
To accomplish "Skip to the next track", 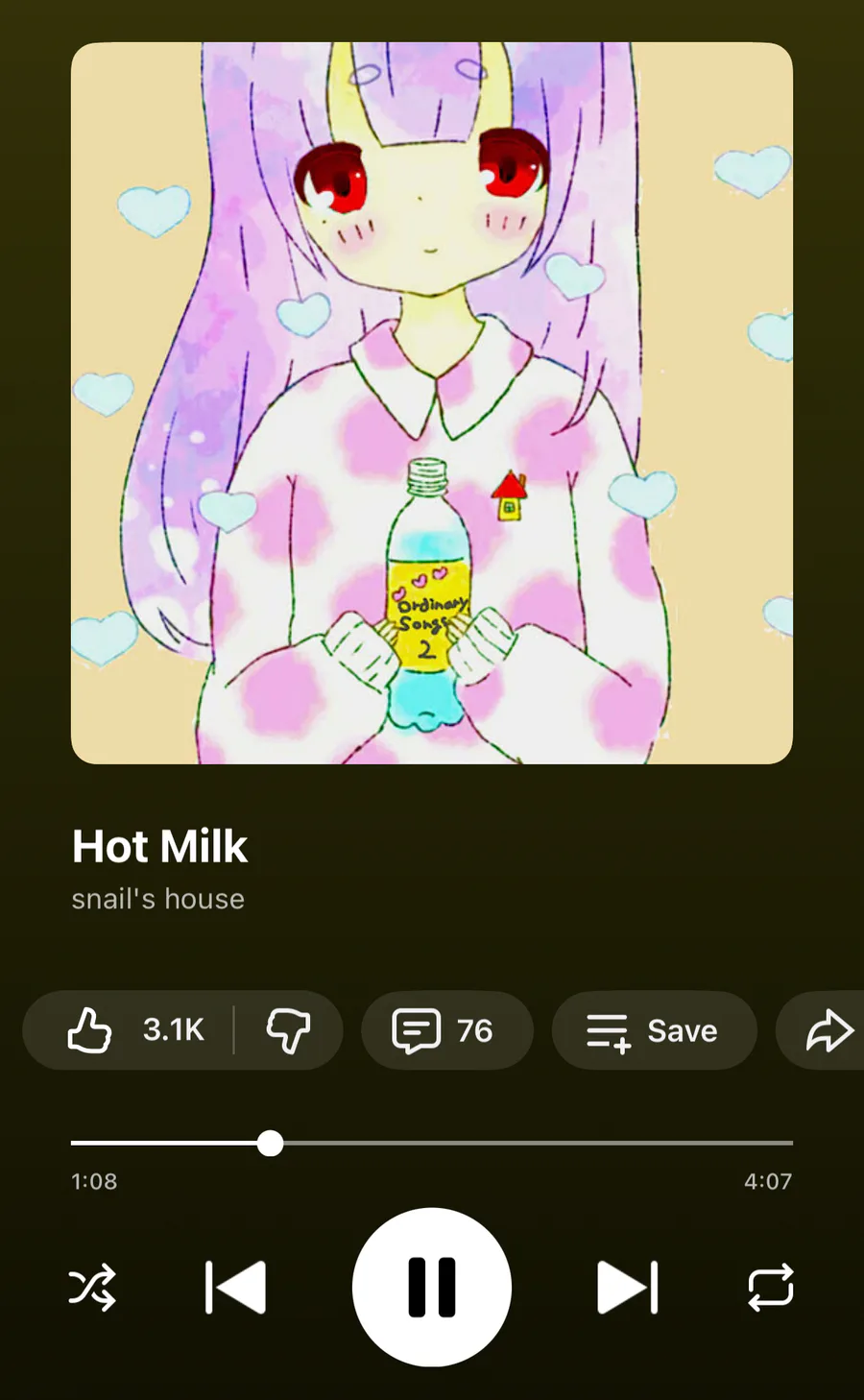I will (x=628, y=1287).
